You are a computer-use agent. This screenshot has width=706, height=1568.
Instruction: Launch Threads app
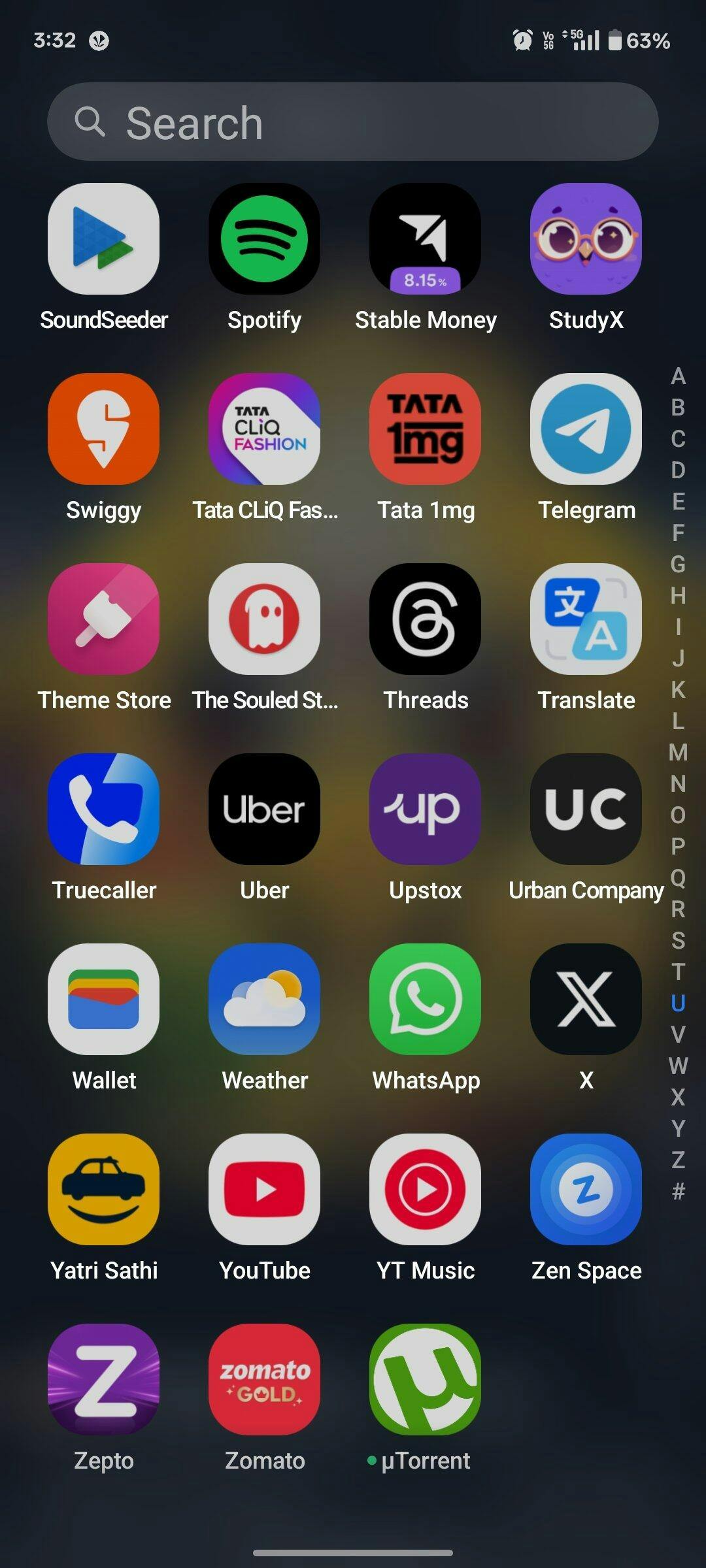[x=425, y=619]
